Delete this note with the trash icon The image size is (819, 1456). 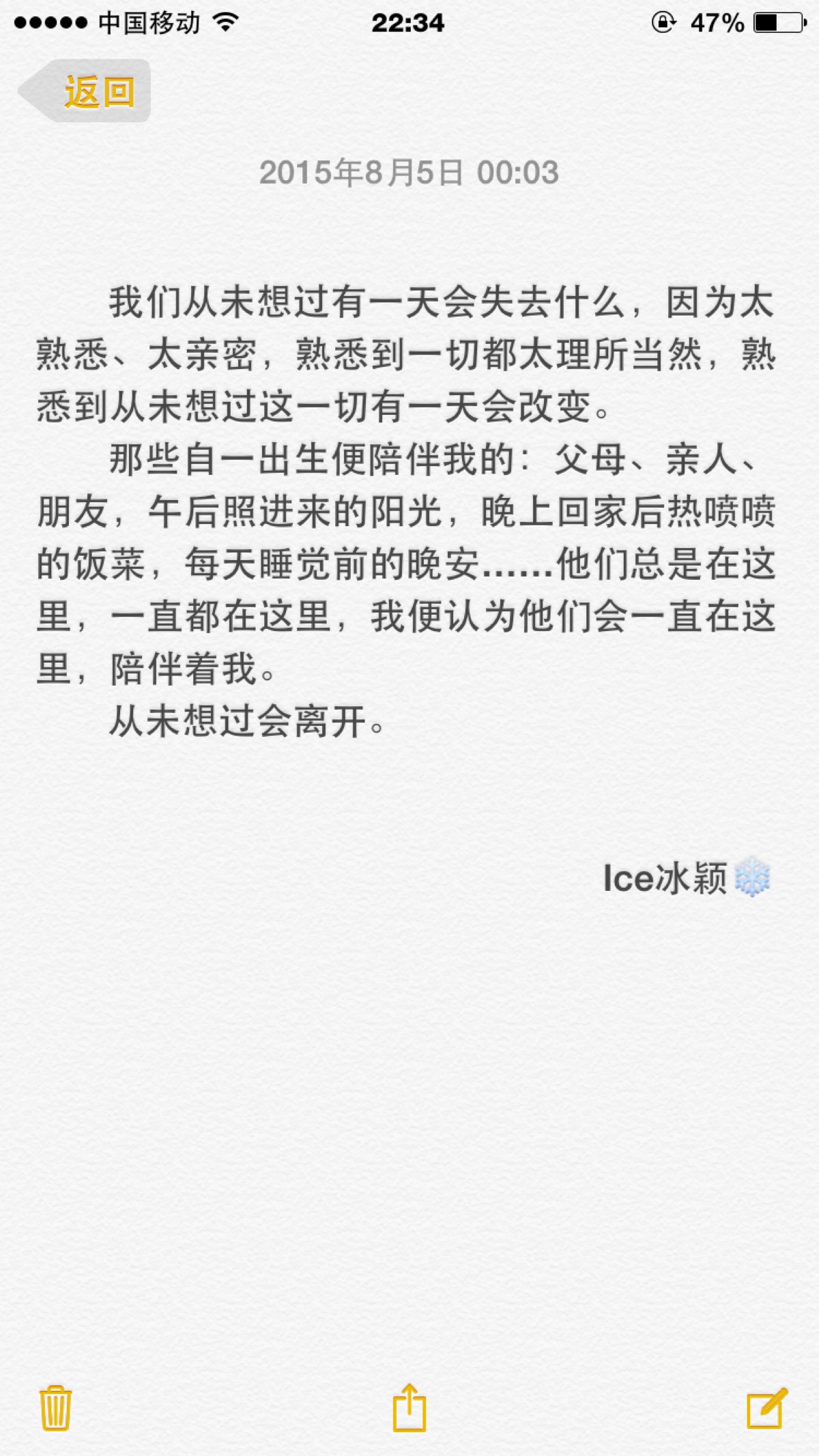click(x=55, y=1408)
